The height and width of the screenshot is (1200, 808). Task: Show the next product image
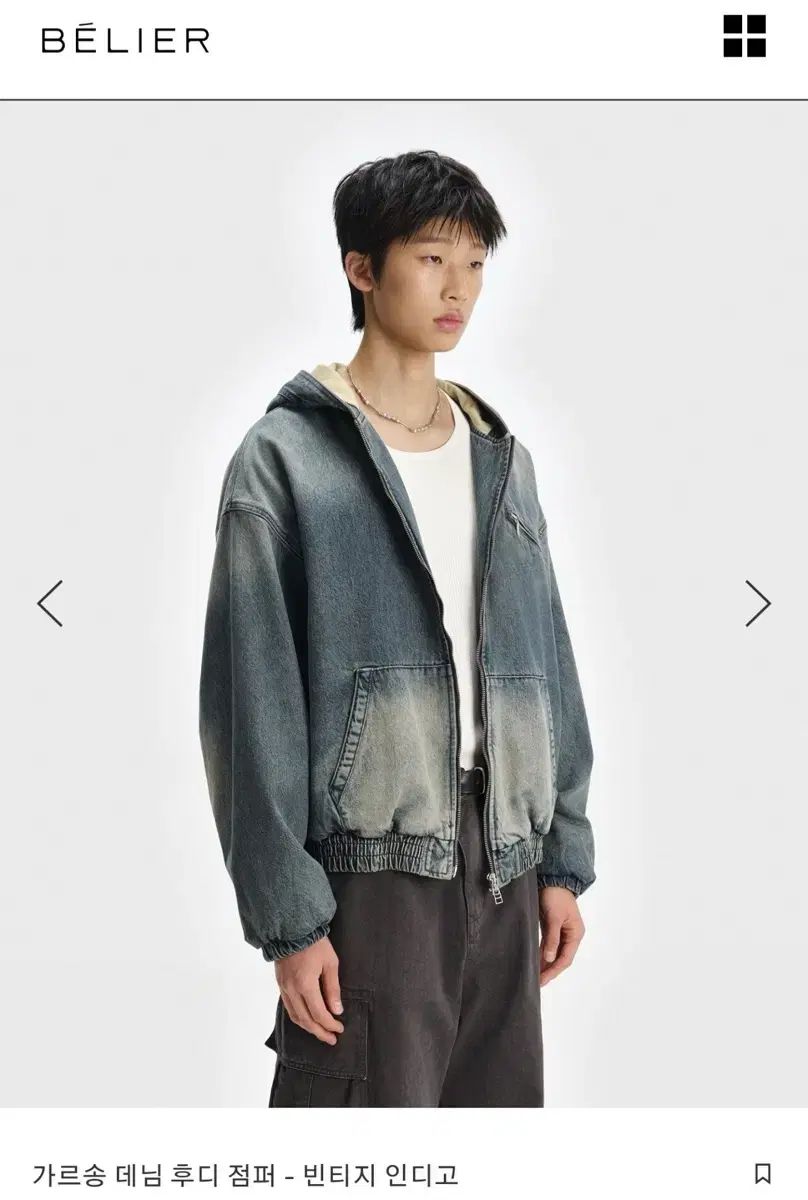pyautogui.click(x=757, y=603)
